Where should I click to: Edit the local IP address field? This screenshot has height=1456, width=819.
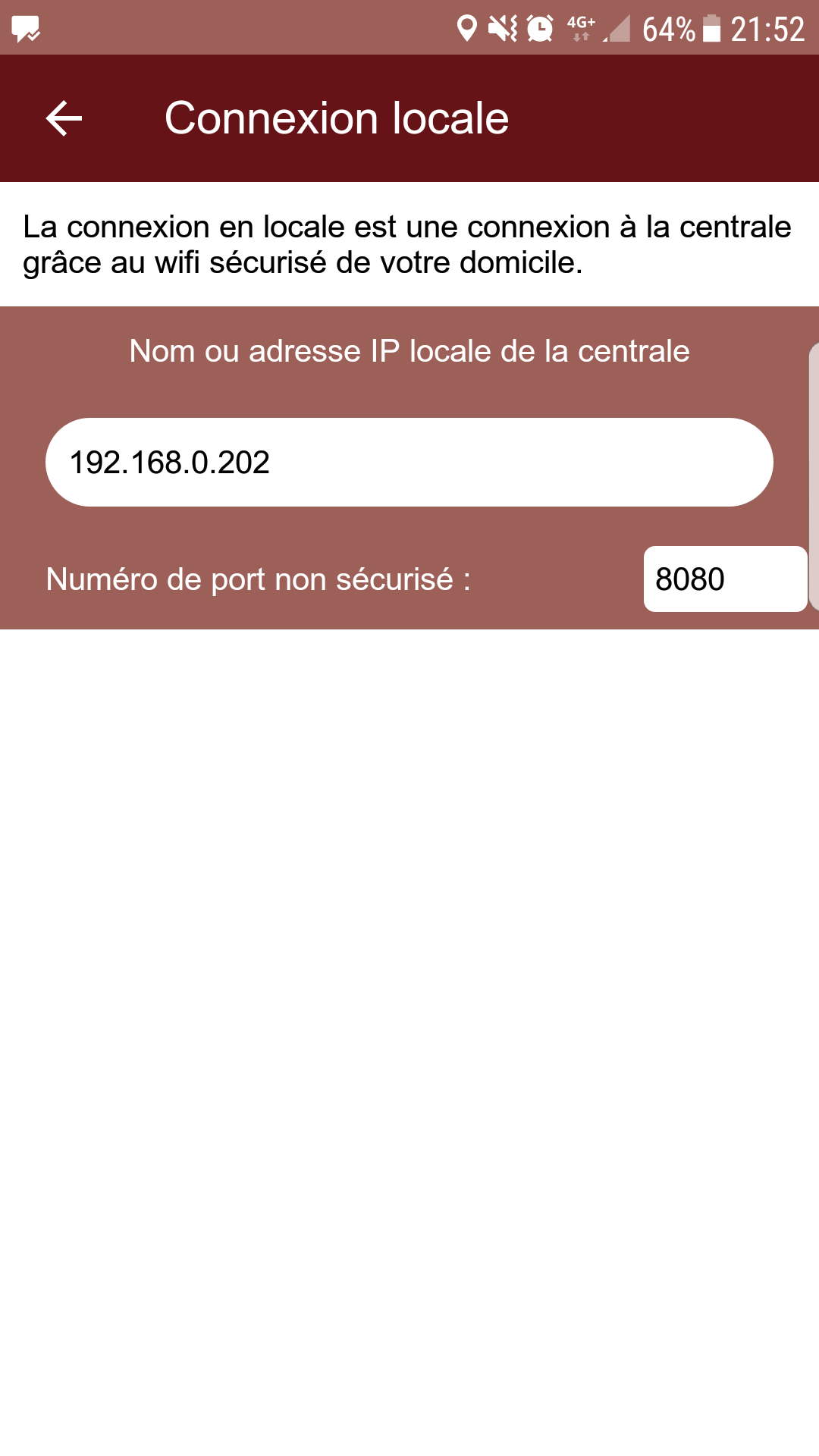click(x=409, y=463)
